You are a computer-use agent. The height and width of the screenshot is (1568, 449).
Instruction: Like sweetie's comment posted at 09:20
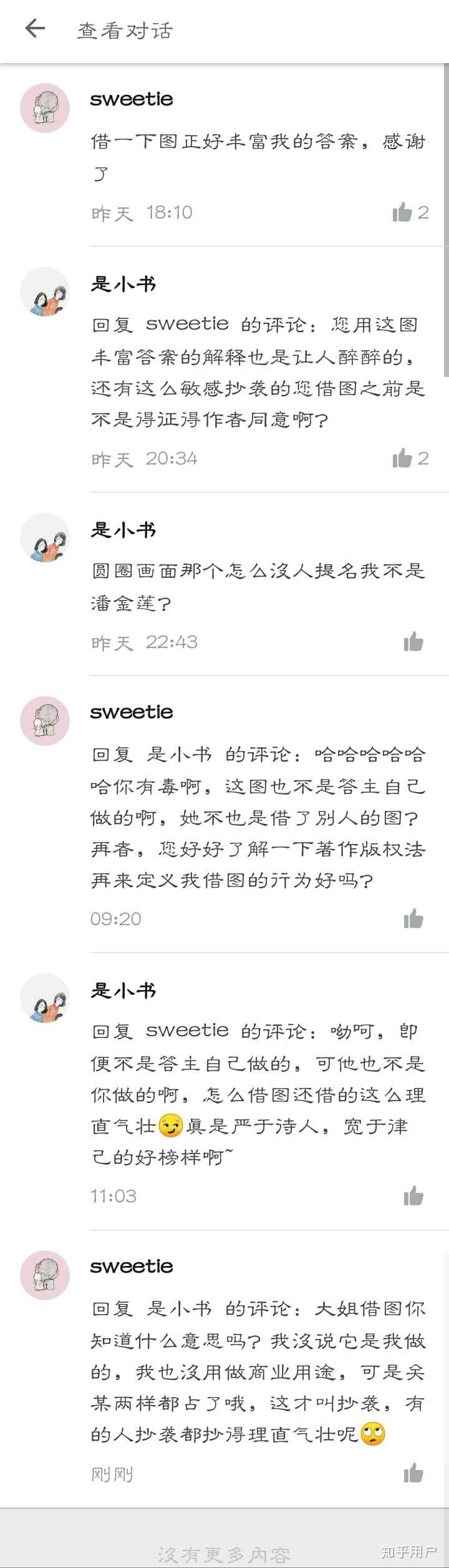pyautogui.click(x=413, y=919)
